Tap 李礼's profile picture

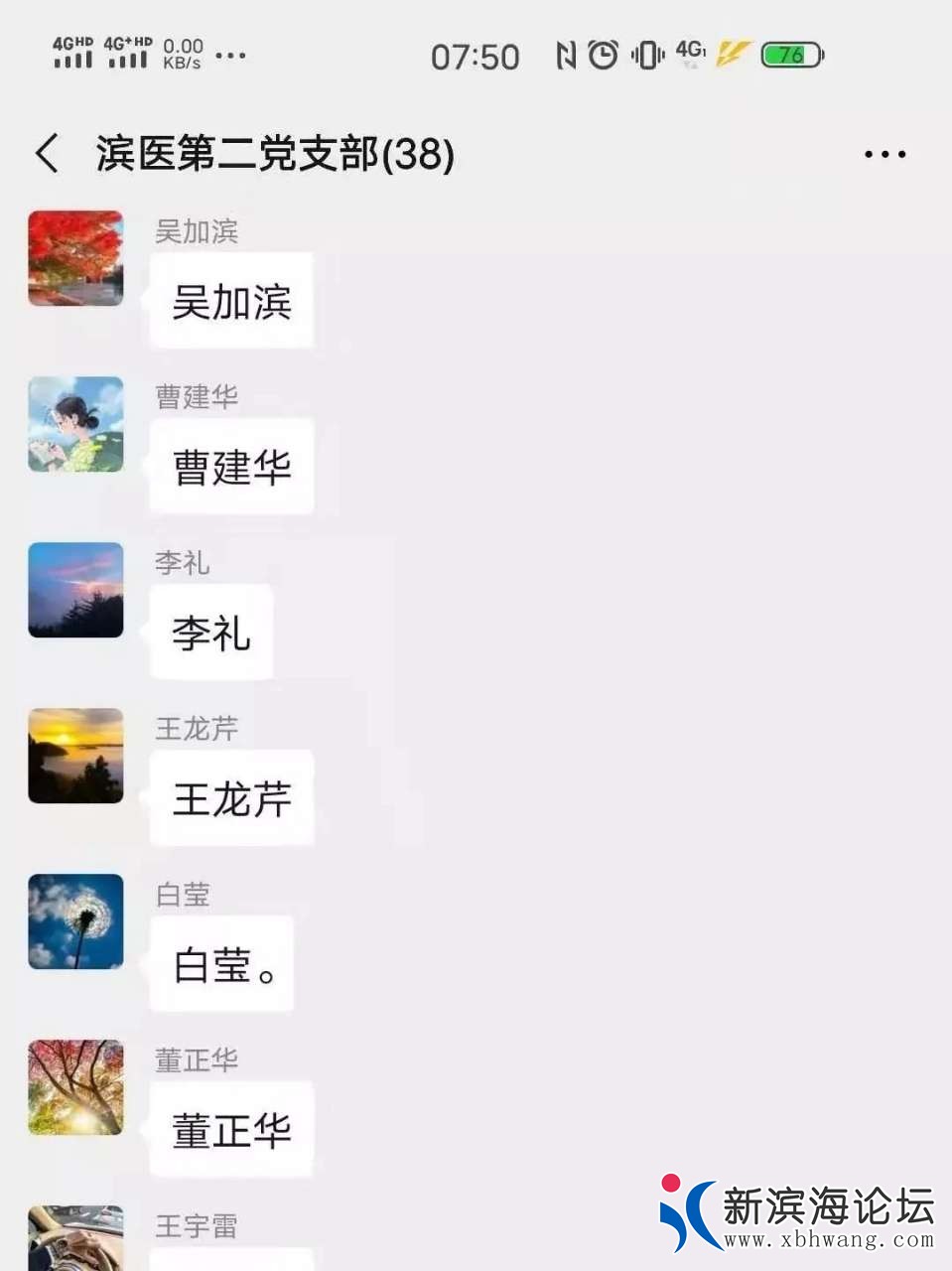tap(75, 590)
